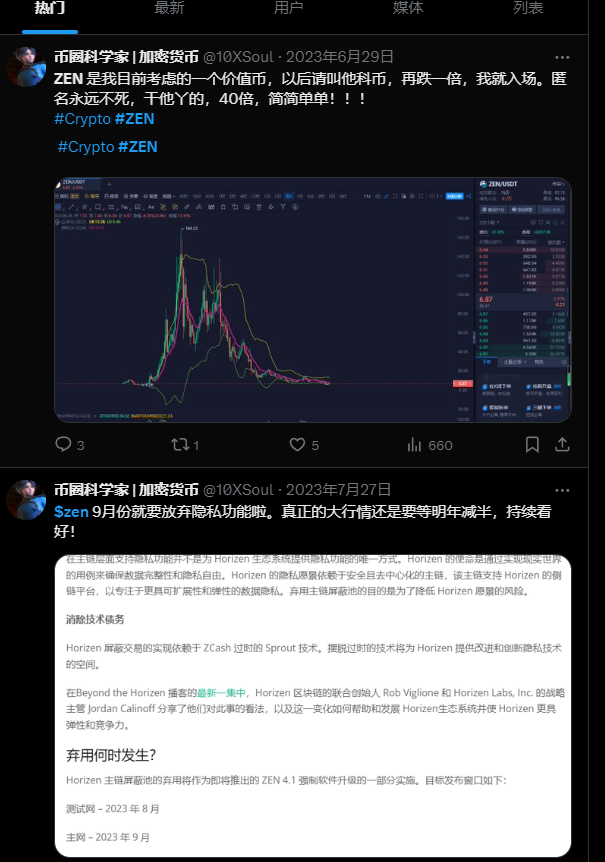Reply to the June 29 ZEN post

(64, 444)
